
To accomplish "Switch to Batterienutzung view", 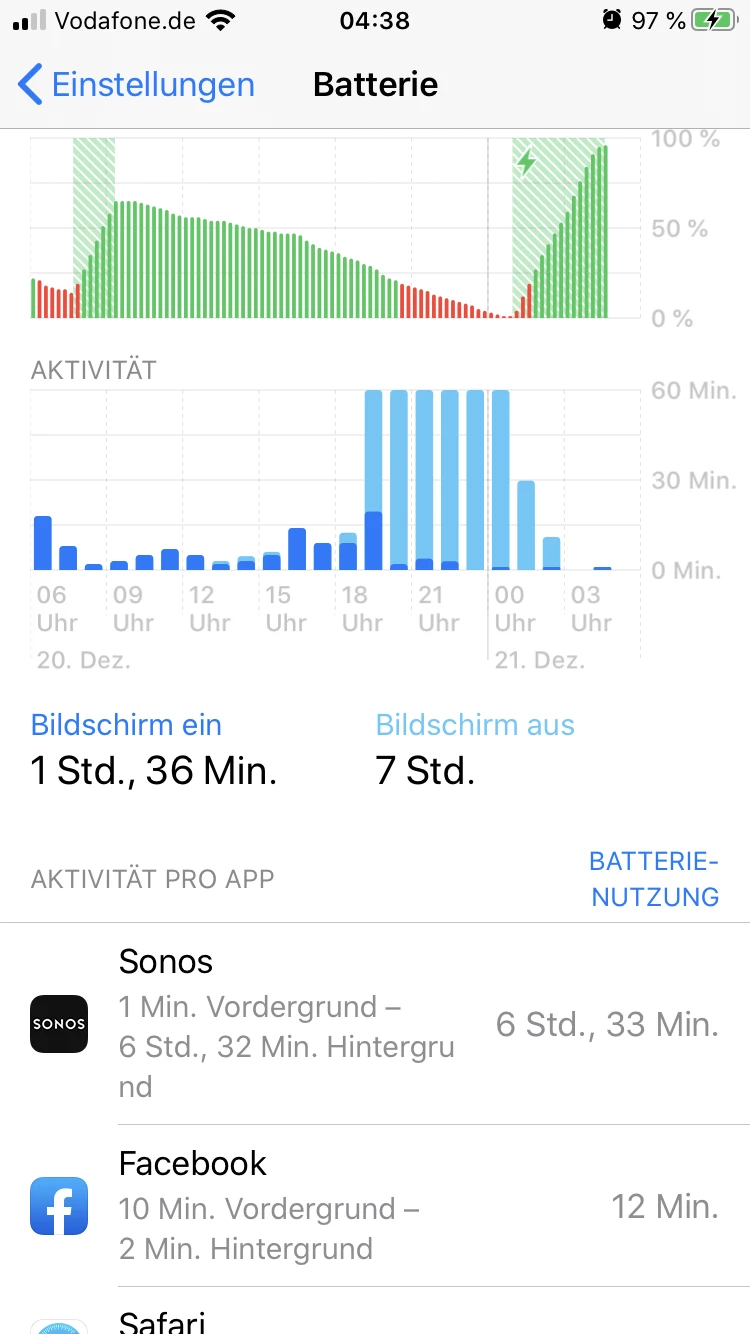I will (655, 879).
